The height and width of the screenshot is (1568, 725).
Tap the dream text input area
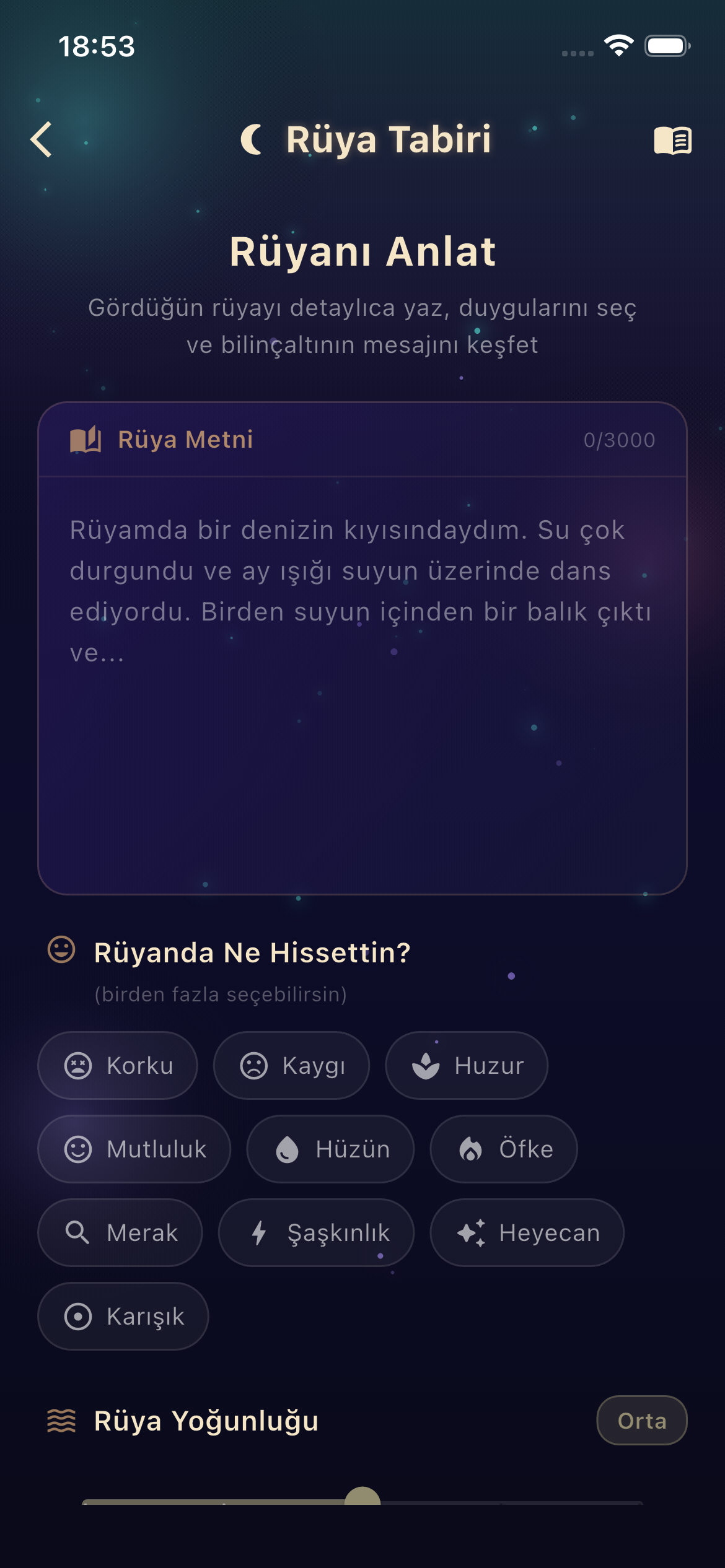(x=362, y=681)
